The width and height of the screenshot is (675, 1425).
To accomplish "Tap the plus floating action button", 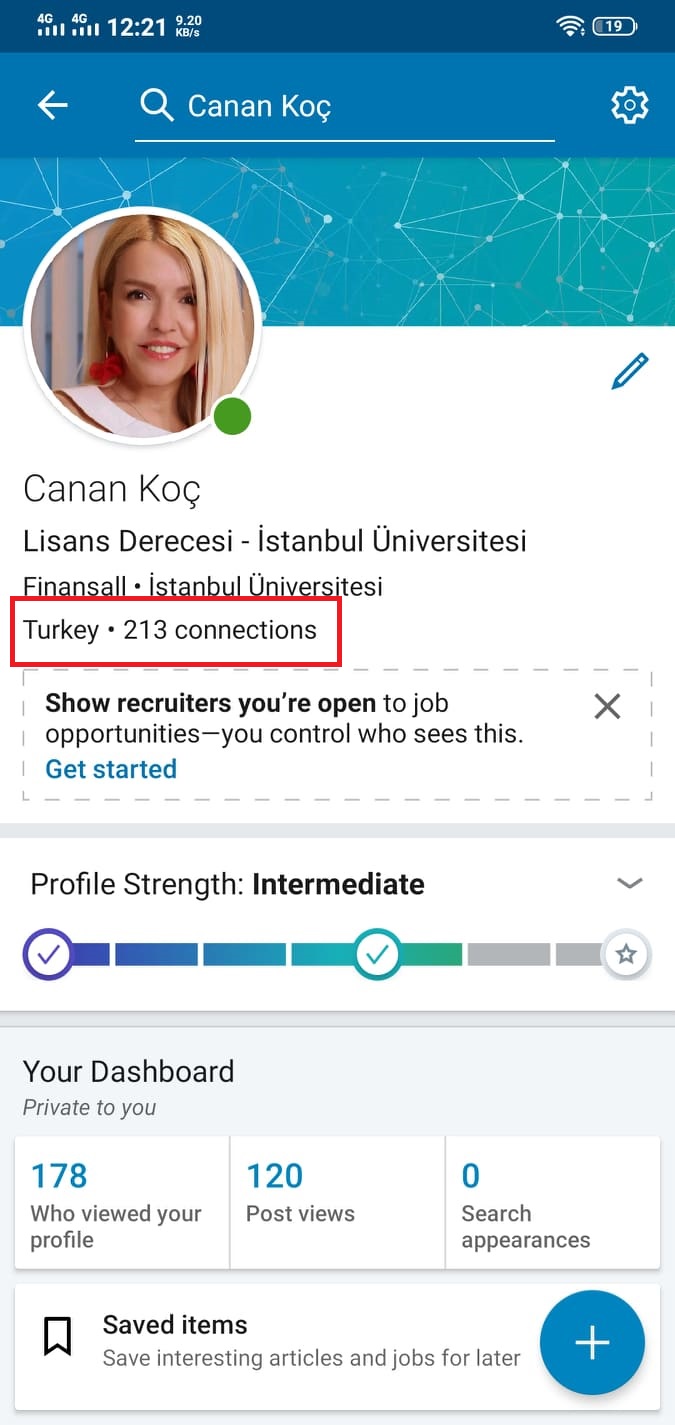I will point(592,1343).
